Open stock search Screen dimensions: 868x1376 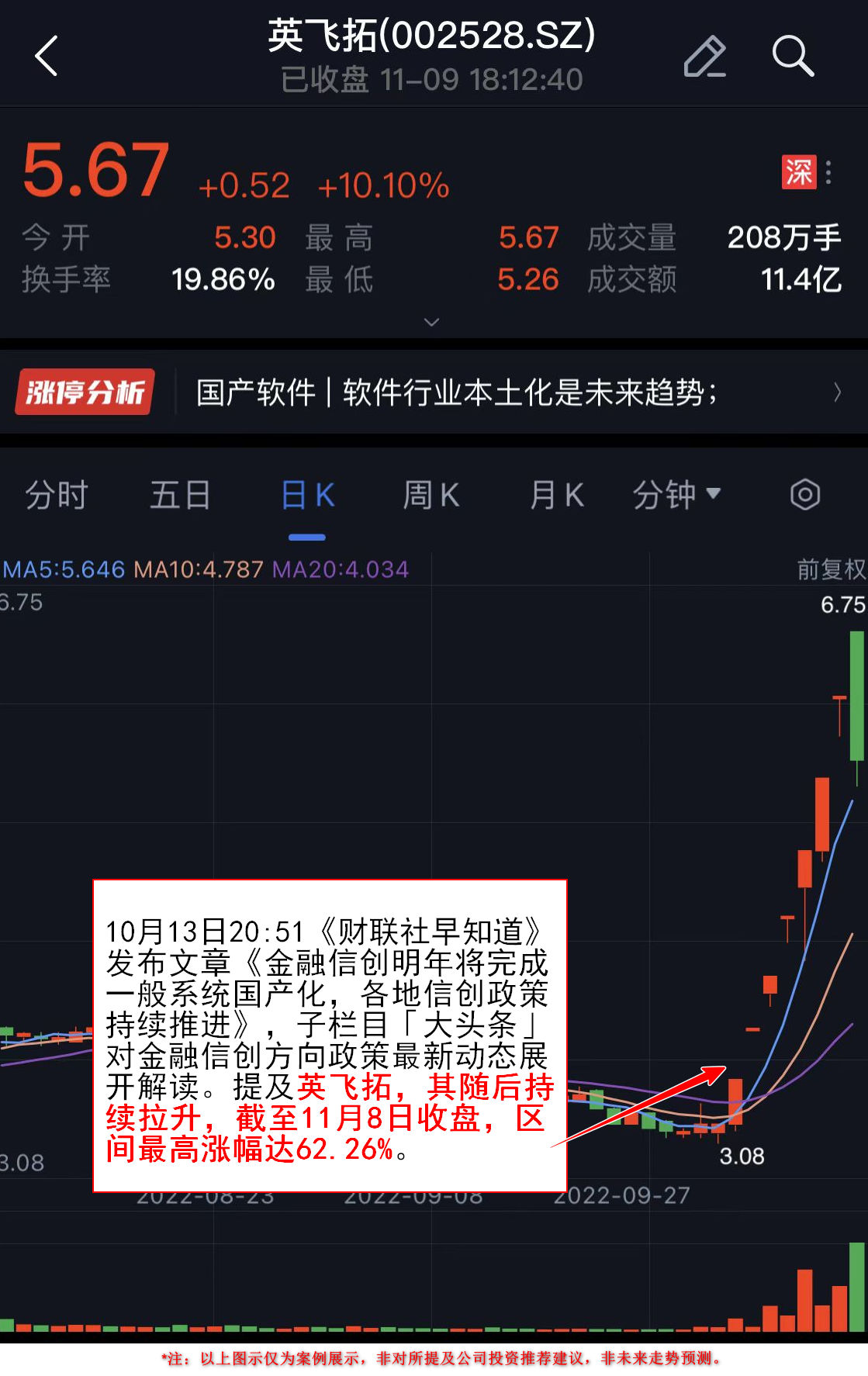(x=793, y=56)
